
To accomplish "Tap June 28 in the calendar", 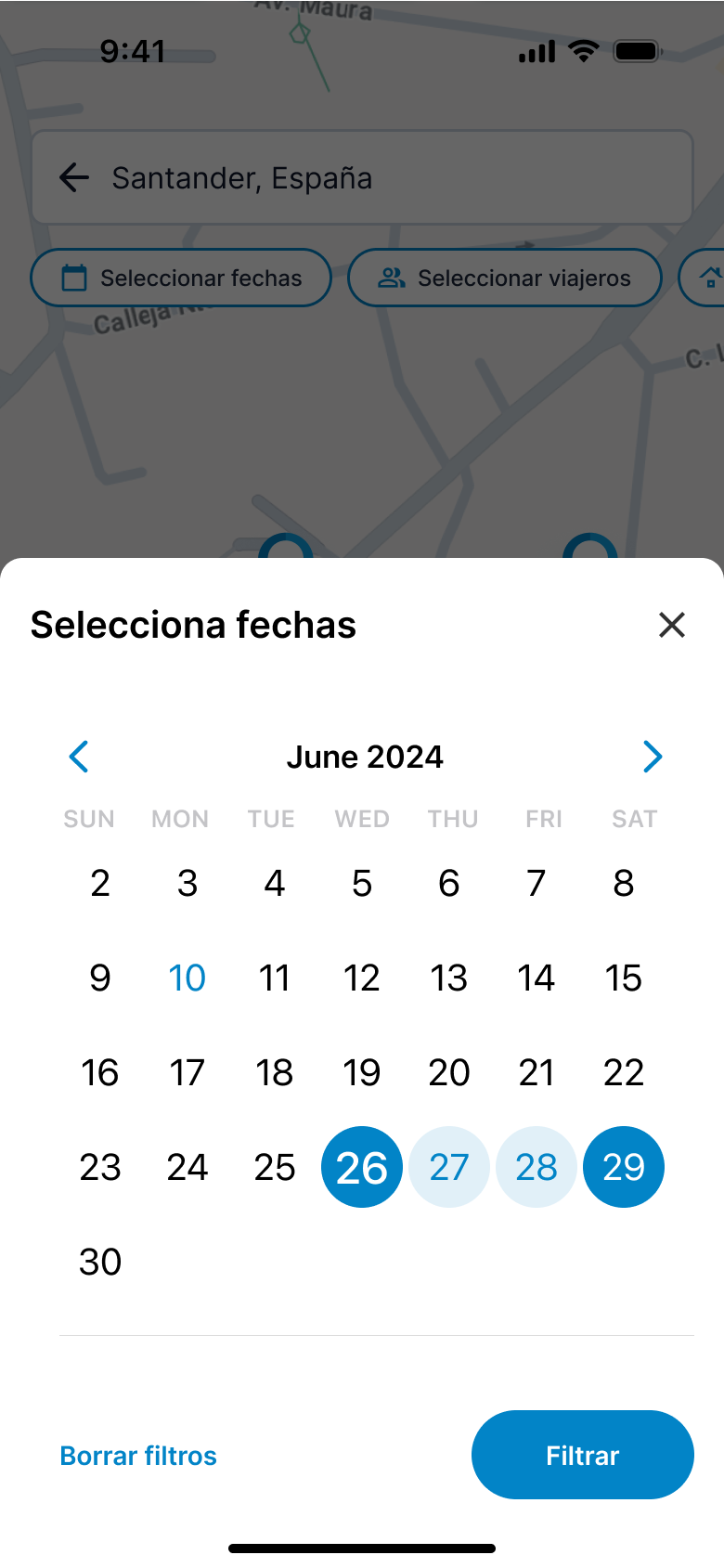I will (537, 1167).
